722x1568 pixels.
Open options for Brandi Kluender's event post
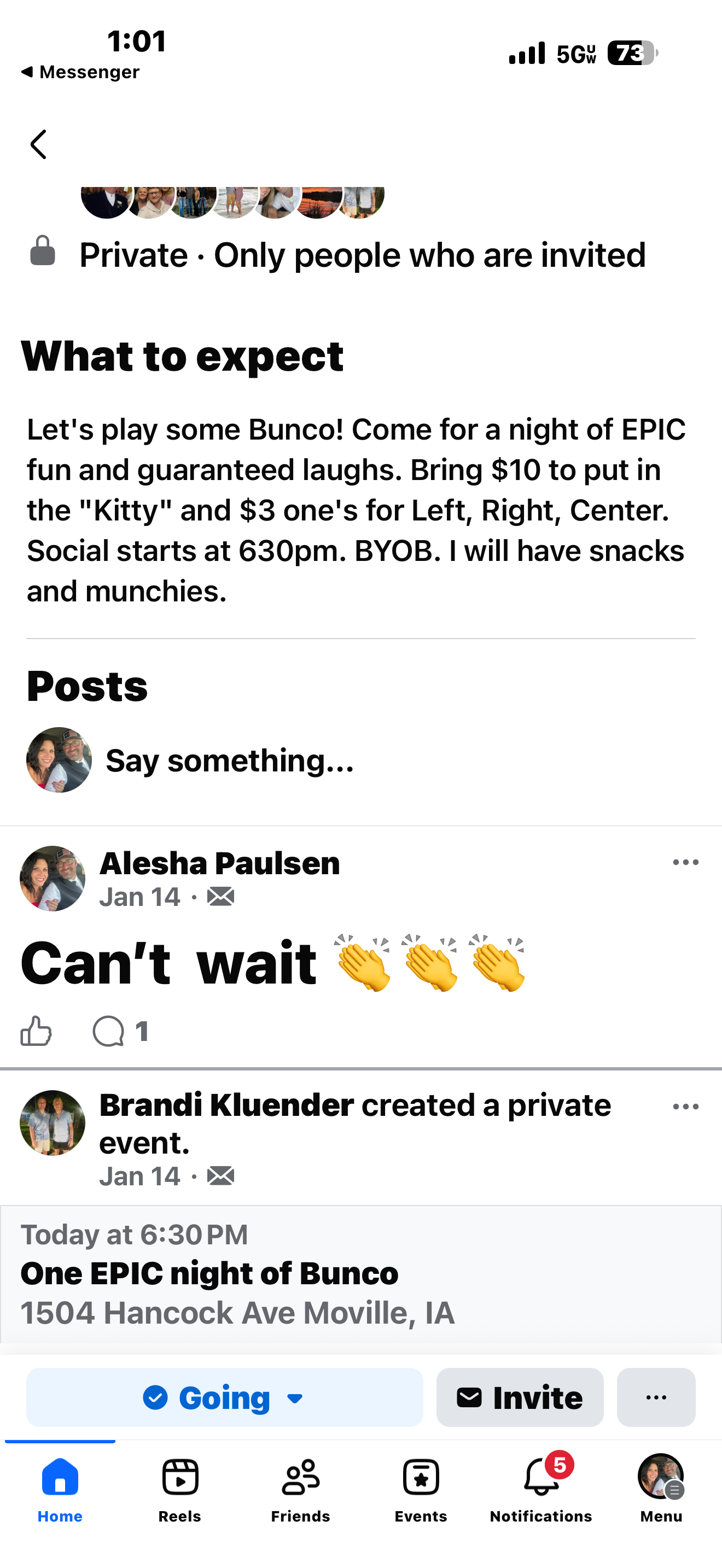pos(685,1107)
